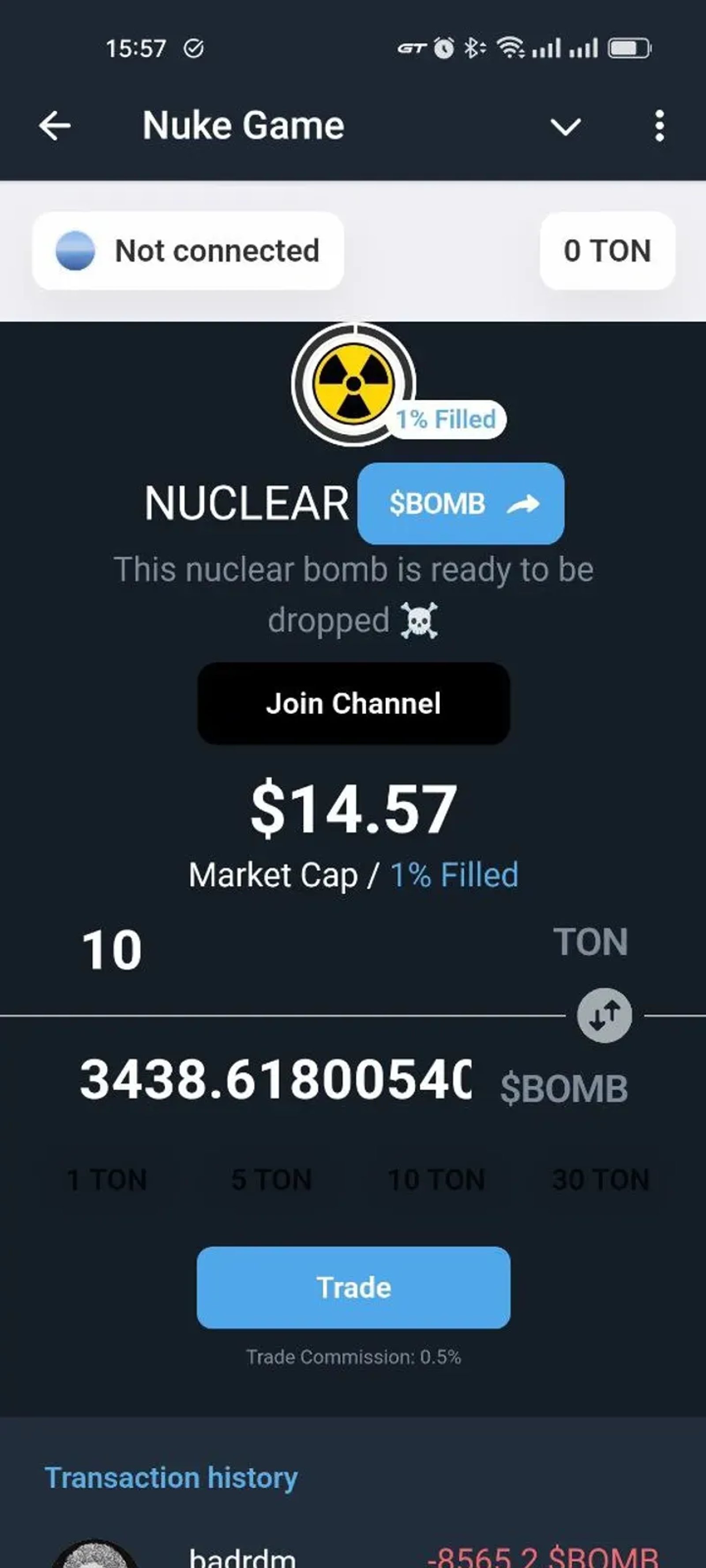Tap Join Channel
706x1568 pixels.
(353, 702)
